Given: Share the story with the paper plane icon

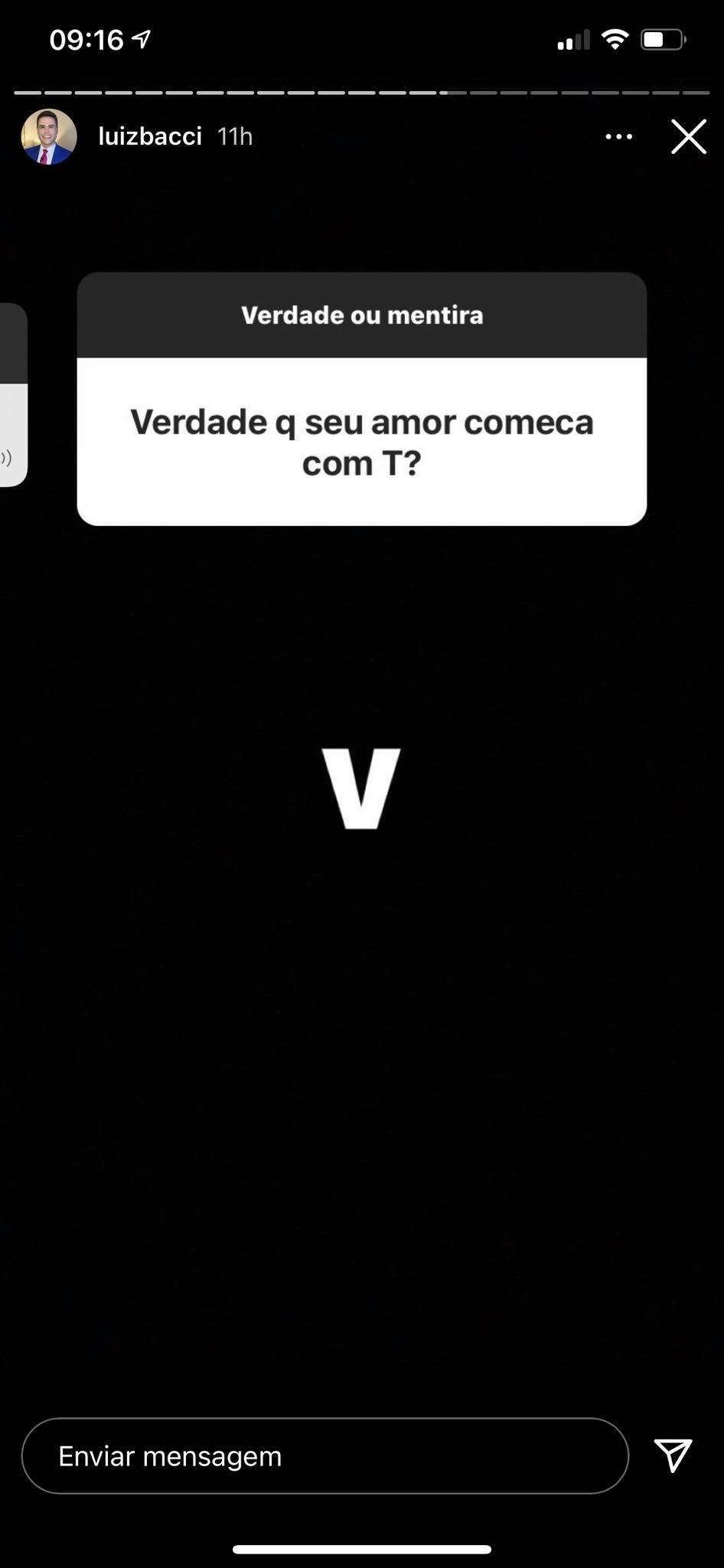Looking at the screenshot, I should (x=673, y=1455).
